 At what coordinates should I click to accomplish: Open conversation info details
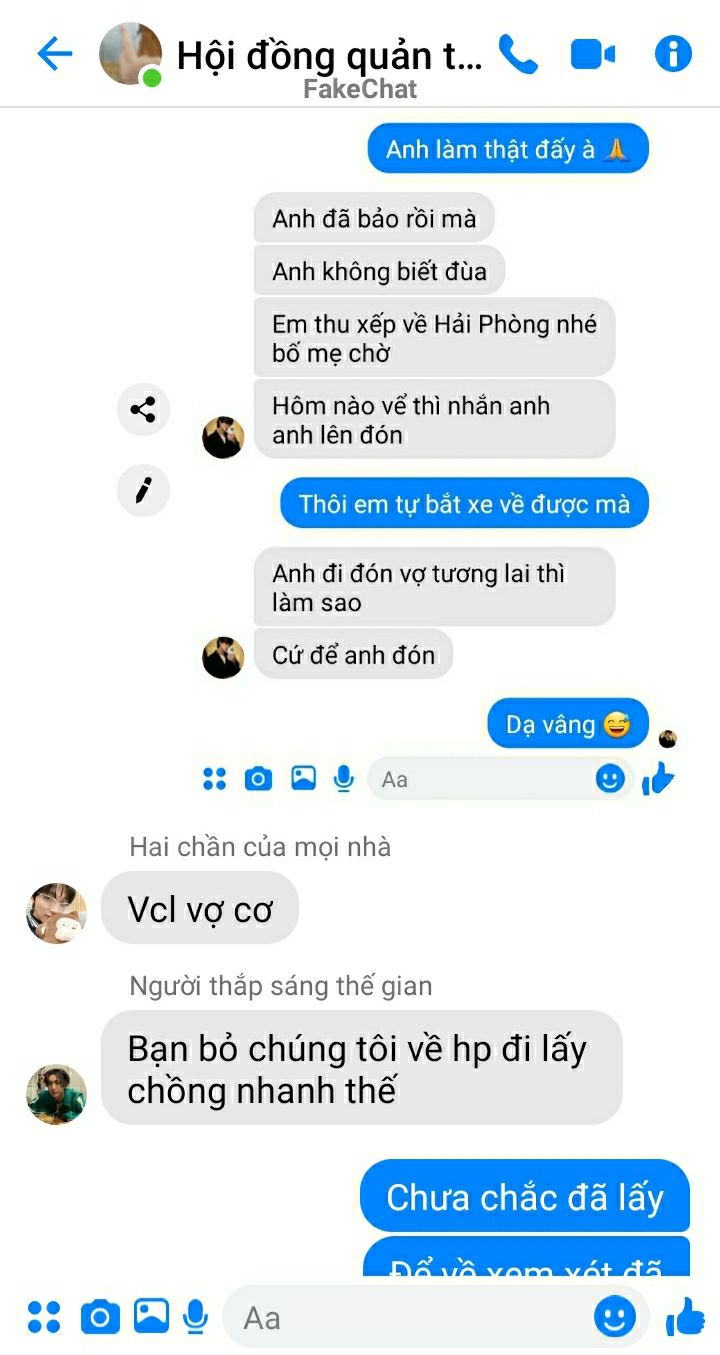point(673,54)
